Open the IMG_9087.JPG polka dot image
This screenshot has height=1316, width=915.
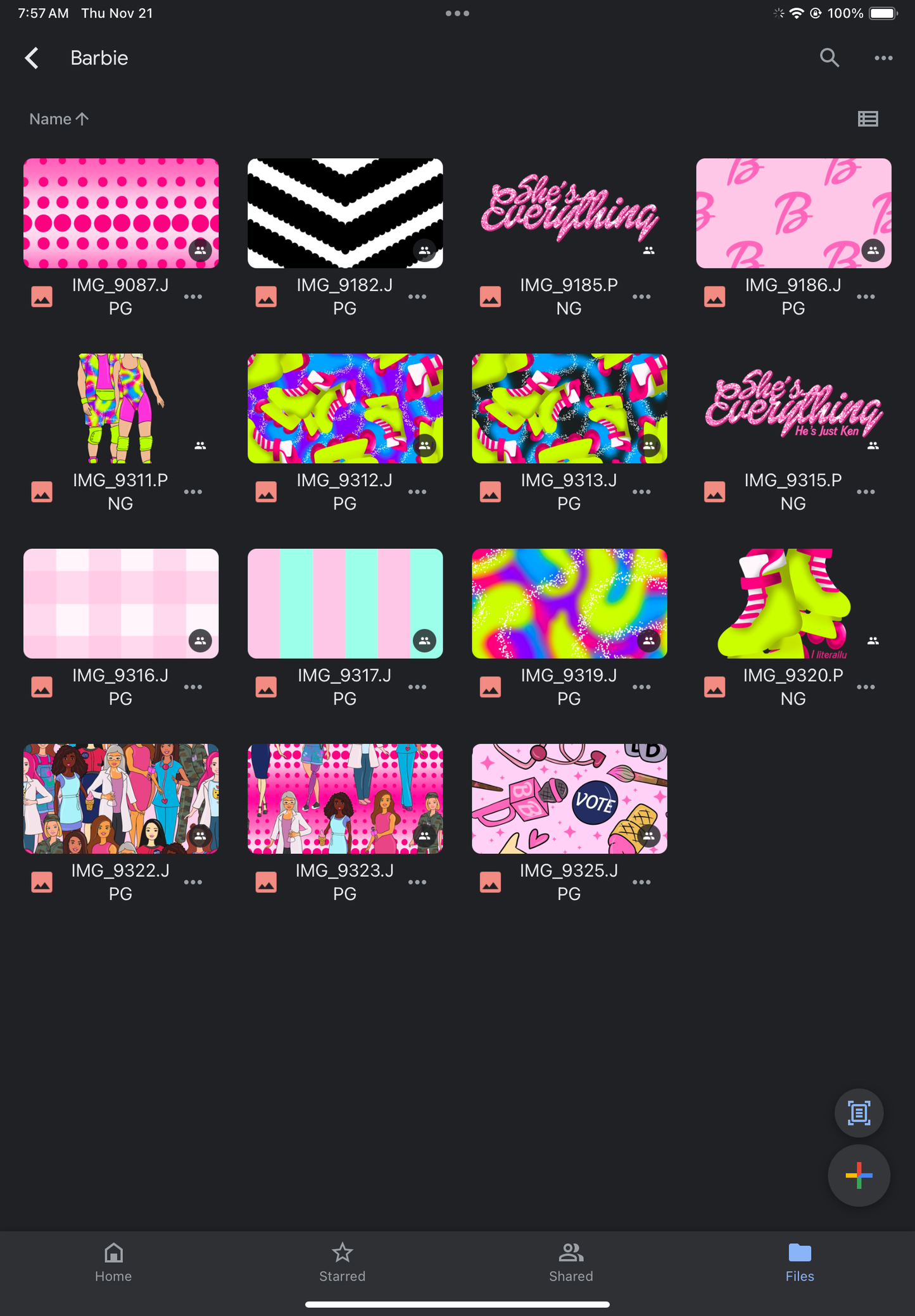pyautogui.click(x=121, y=213)
